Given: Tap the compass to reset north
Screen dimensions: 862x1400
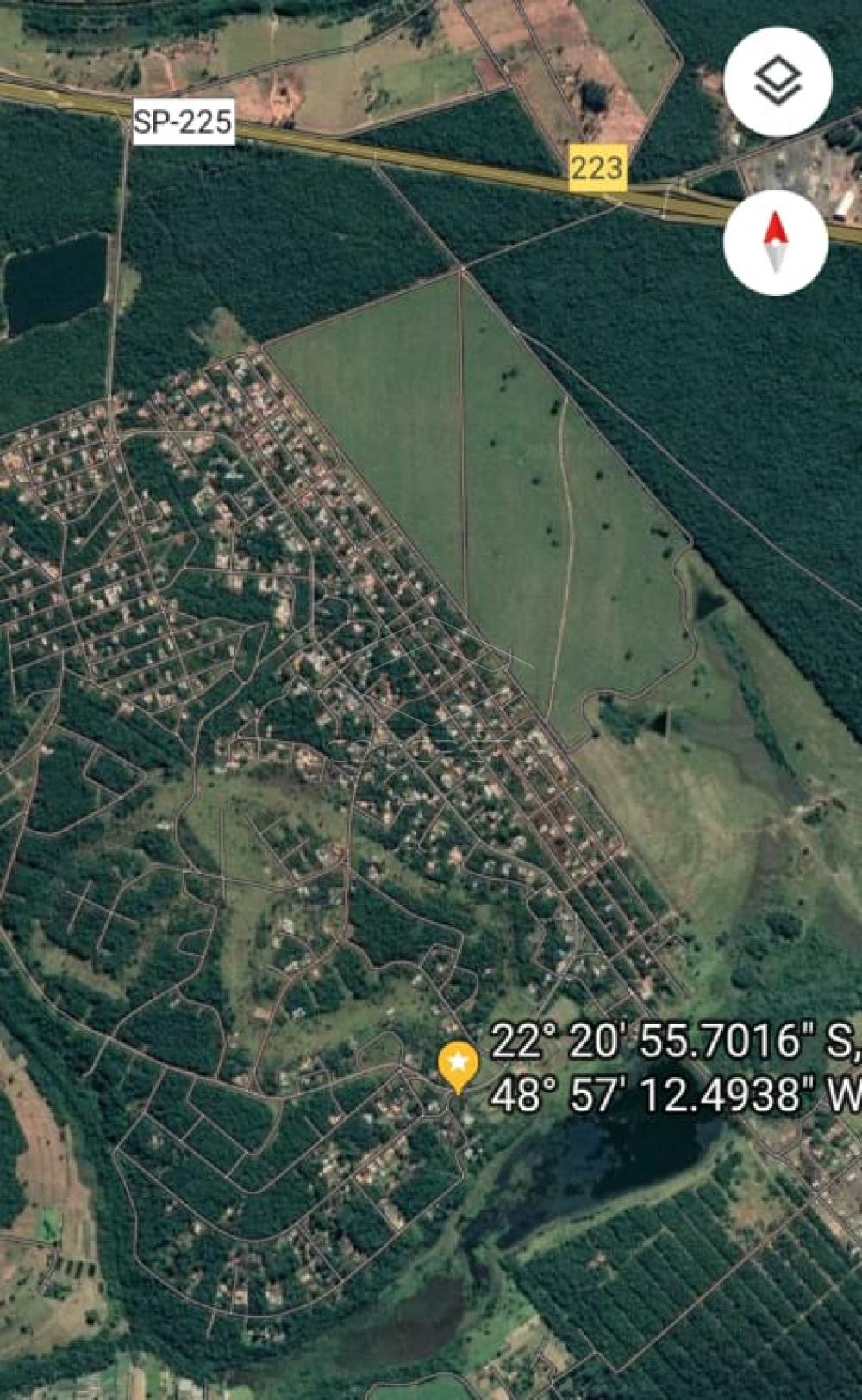Looking at the screenshot, I should coord(776,243).
